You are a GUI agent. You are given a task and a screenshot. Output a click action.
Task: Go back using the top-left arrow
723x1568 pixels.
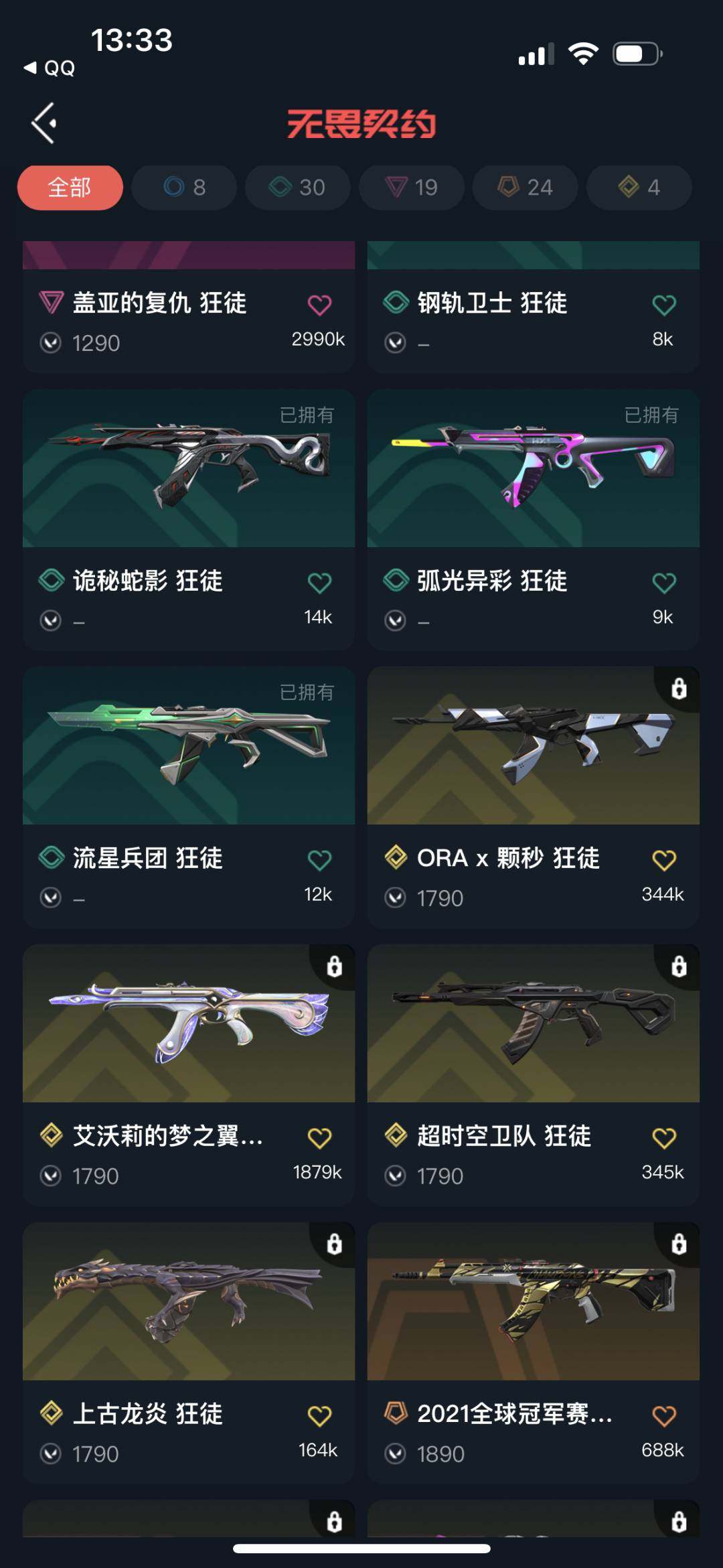coord(44,123)
